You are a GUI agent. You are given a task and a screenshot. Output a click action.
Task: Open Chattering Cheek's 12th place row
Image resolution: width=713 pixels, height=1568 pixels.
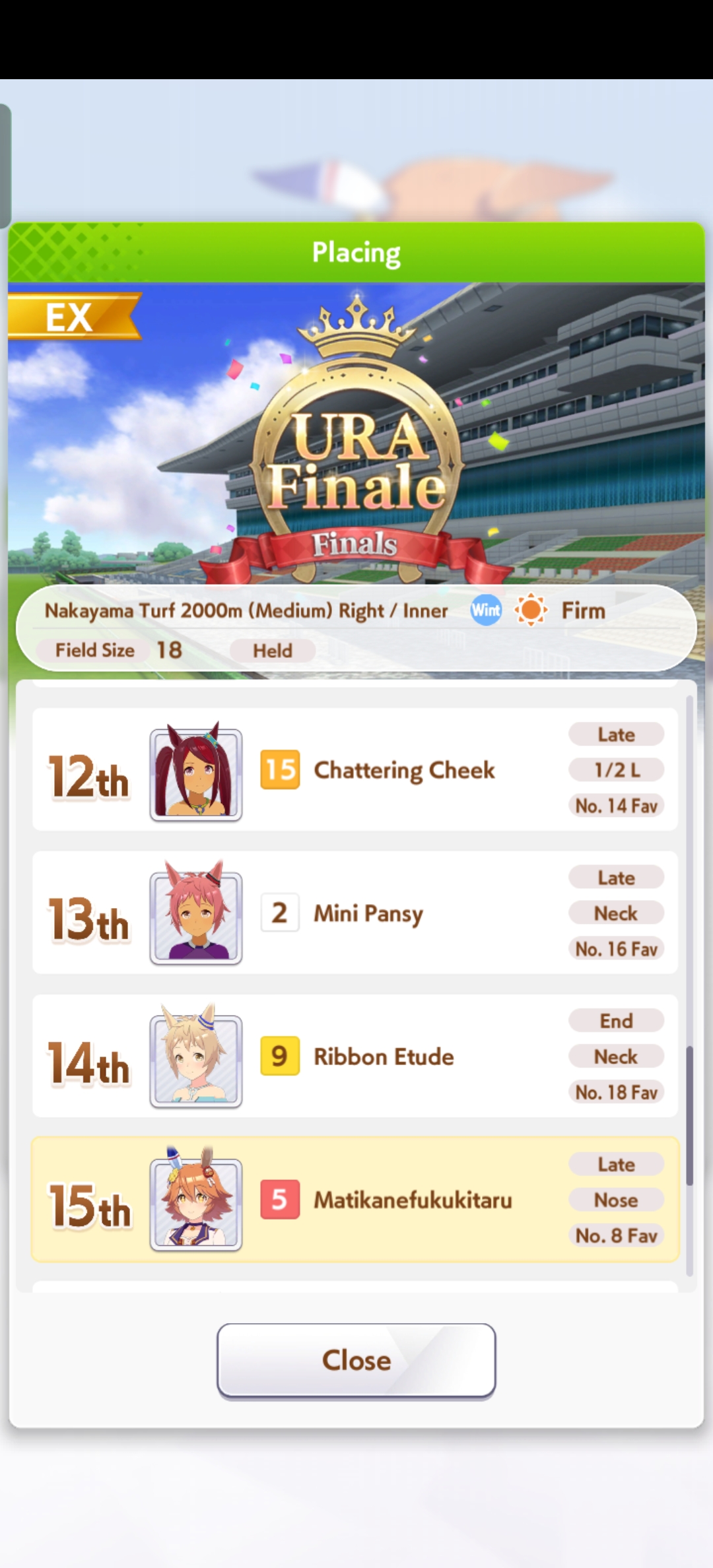355,769
